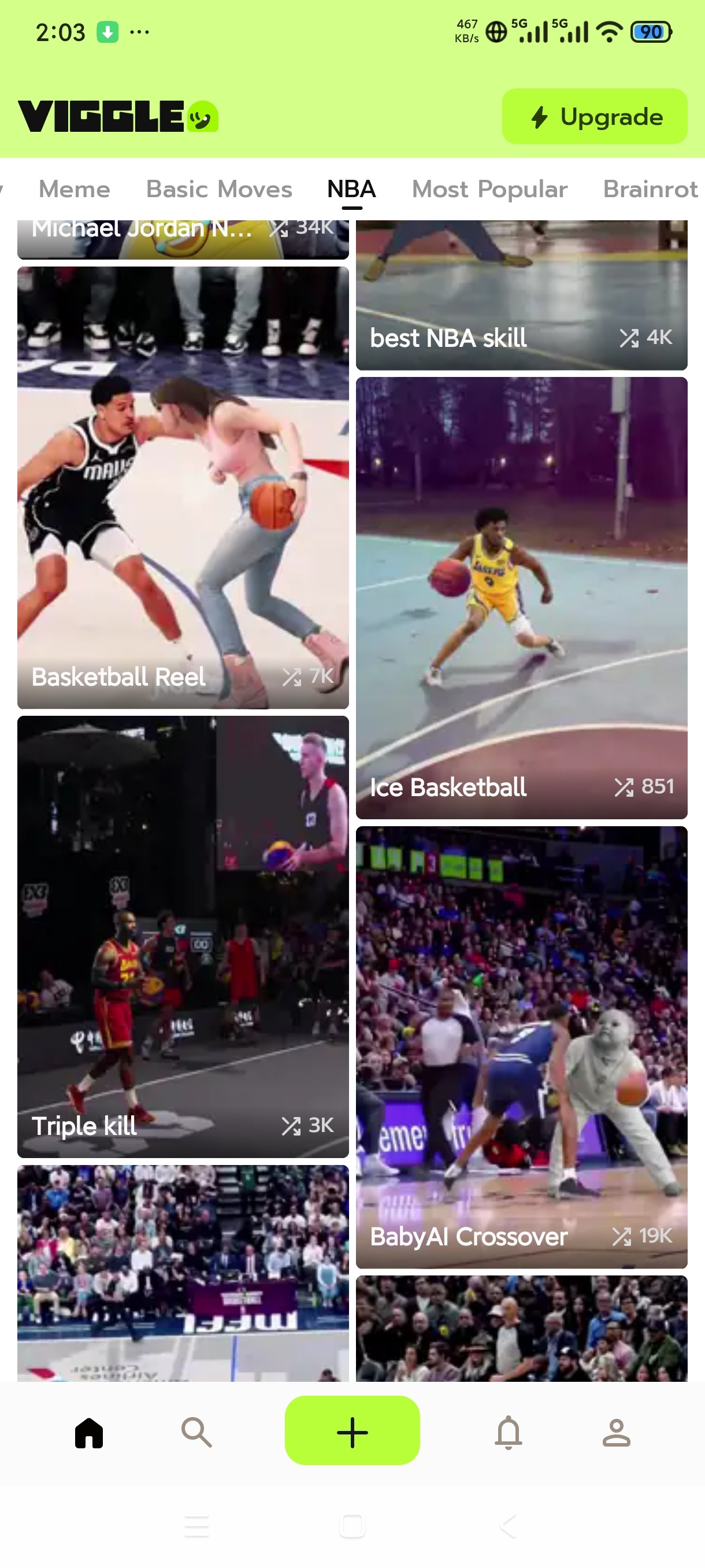Open the Ice Basketball template
705x1568 pixels.
coord(521,598)
